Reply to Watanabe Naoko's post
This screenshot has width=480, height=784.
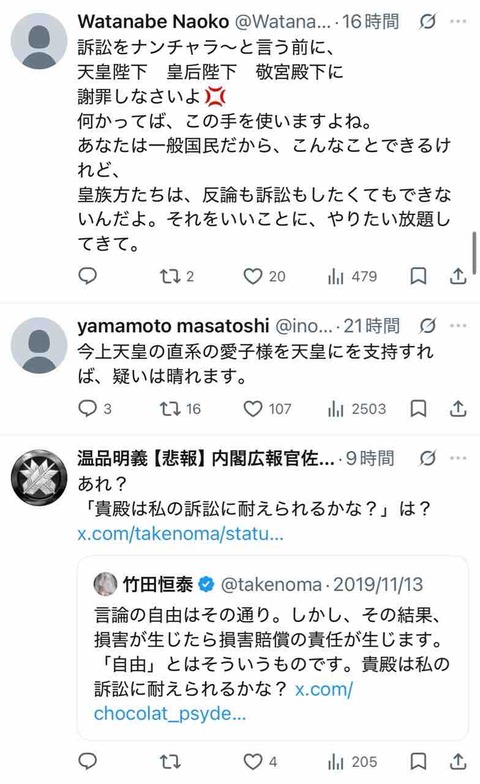tap(88, 276)
